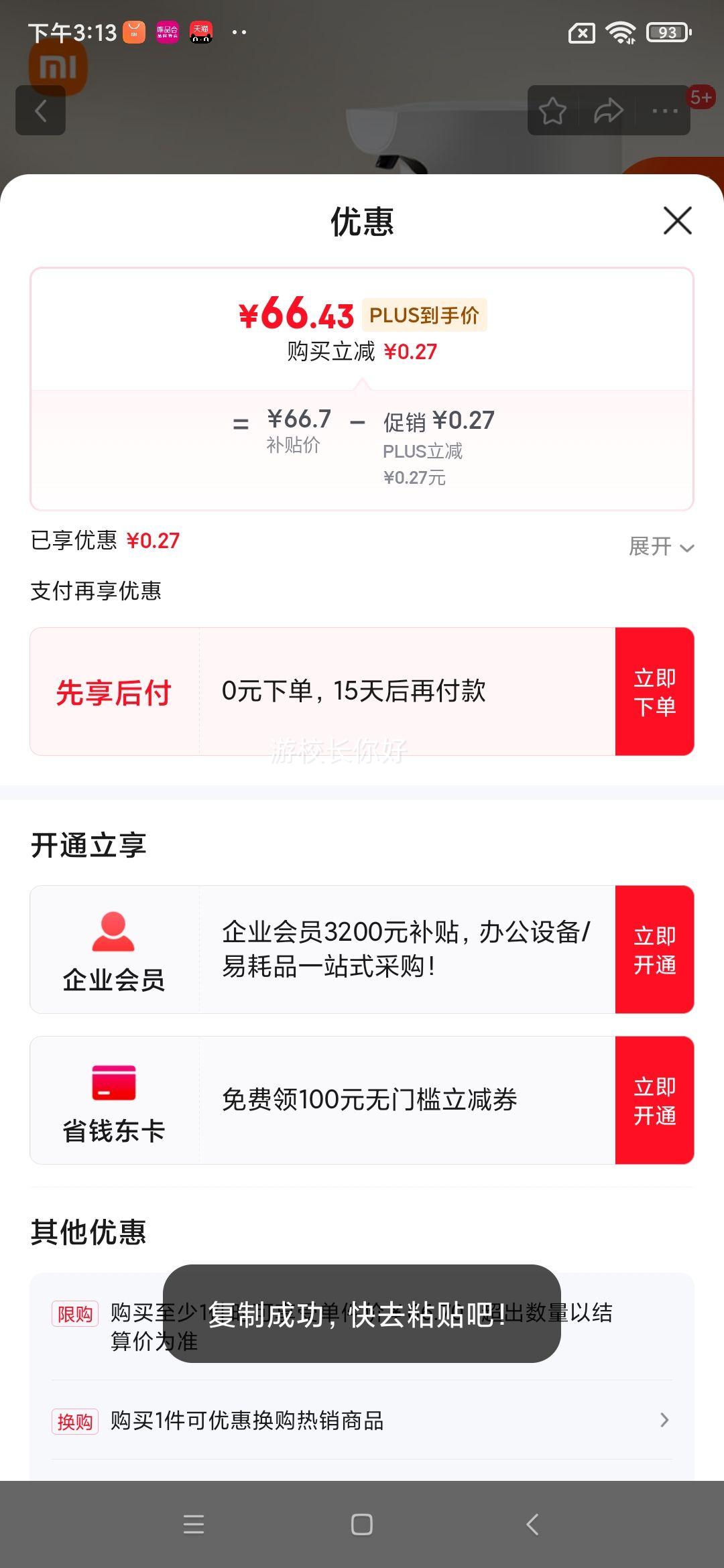Image resolution: width=724 pixels, height=1568 pixels.
Task: Go back with the top-left arrow
Action: (40, 111)
